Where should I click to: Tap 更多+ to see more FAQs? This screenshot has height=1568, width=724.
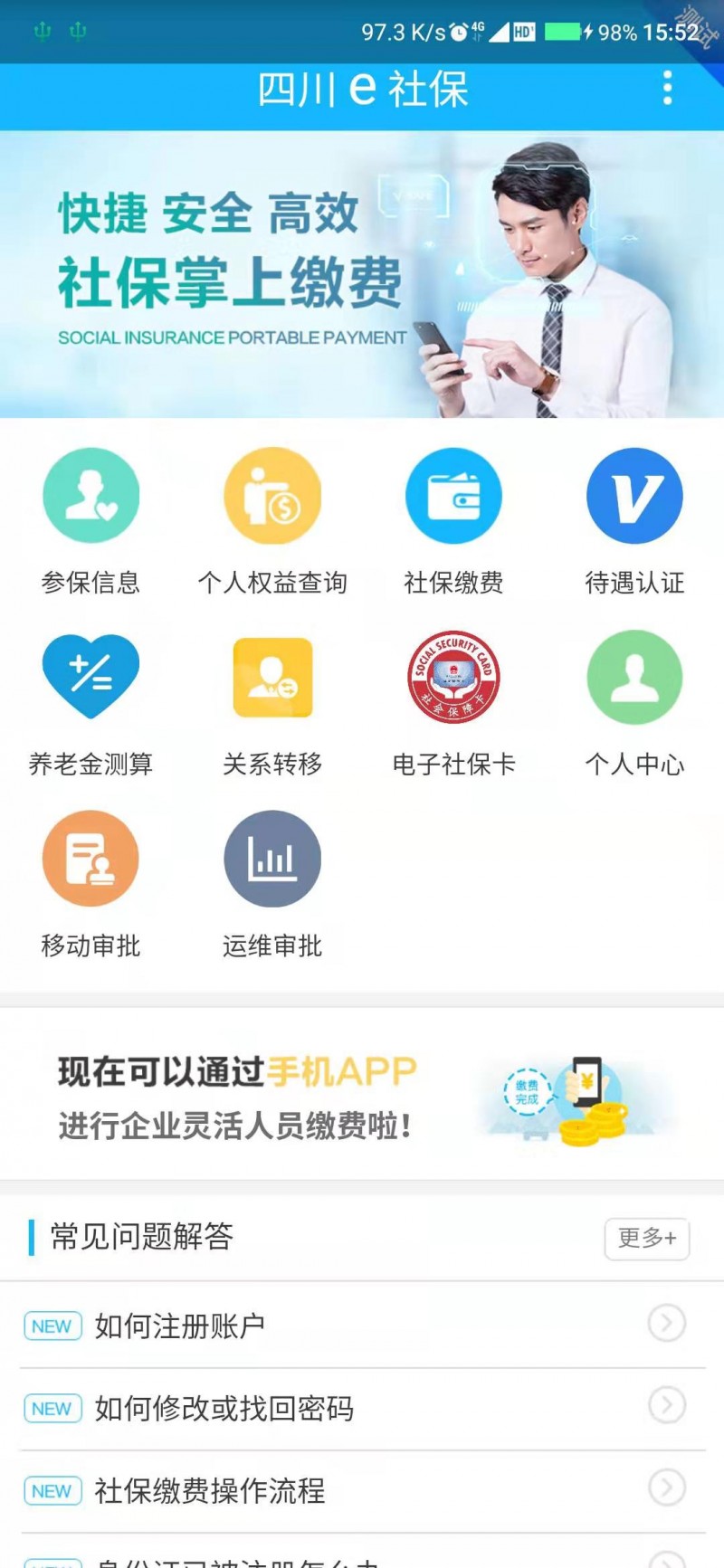pos(646,1238)
